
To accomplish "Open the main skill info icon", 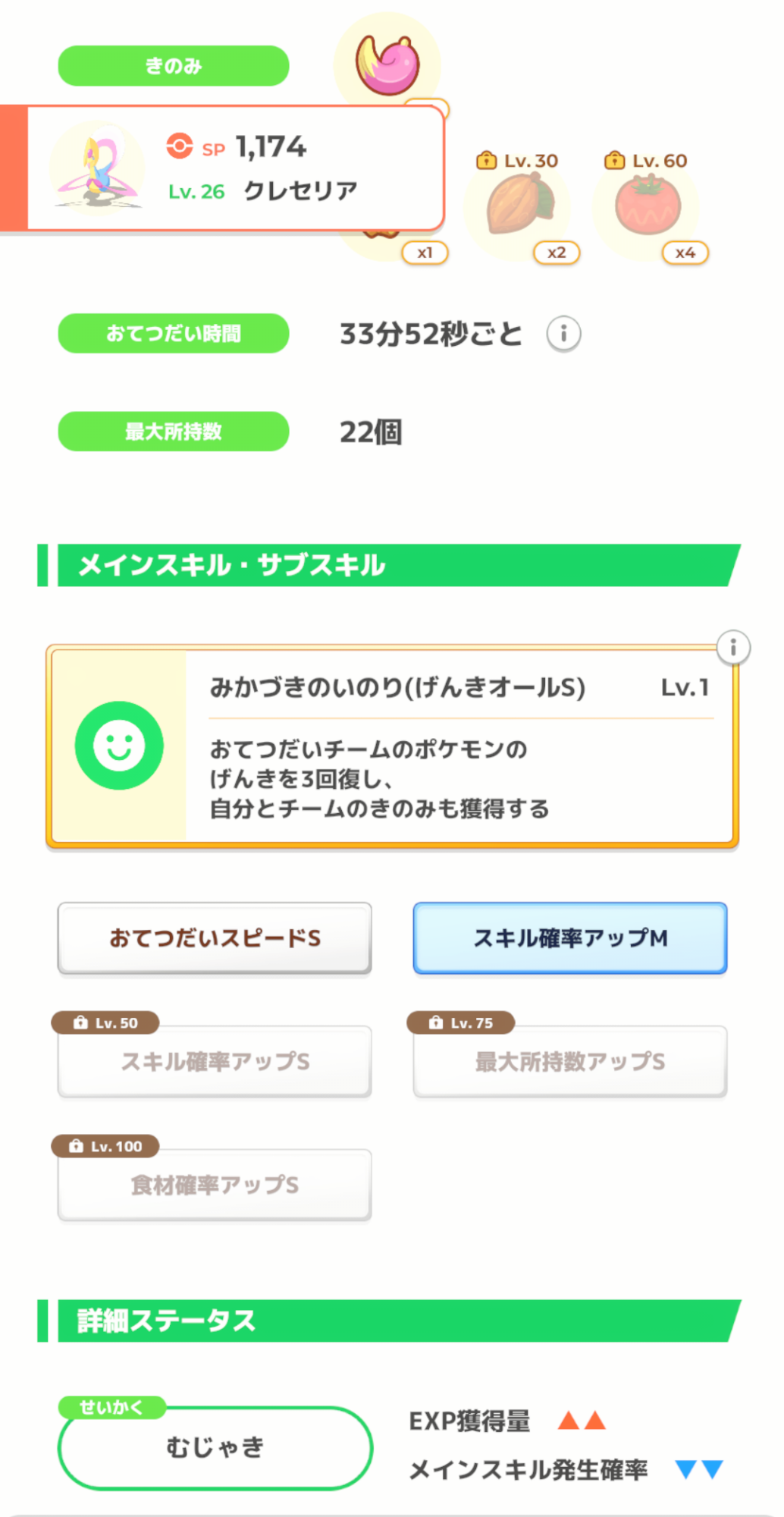I will coord(732,648).
